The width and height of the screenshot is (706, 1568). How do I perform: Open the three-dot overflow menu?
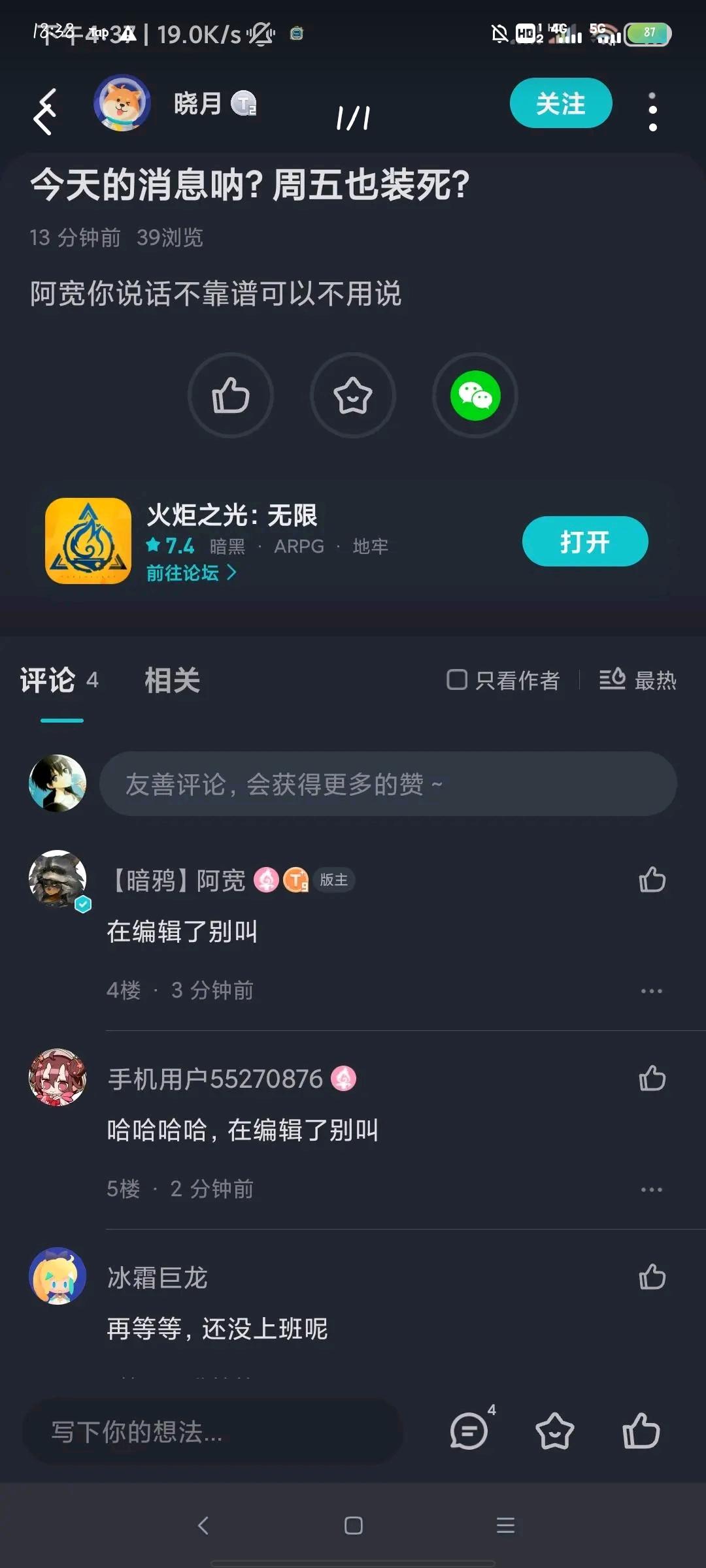coord(652,112)
